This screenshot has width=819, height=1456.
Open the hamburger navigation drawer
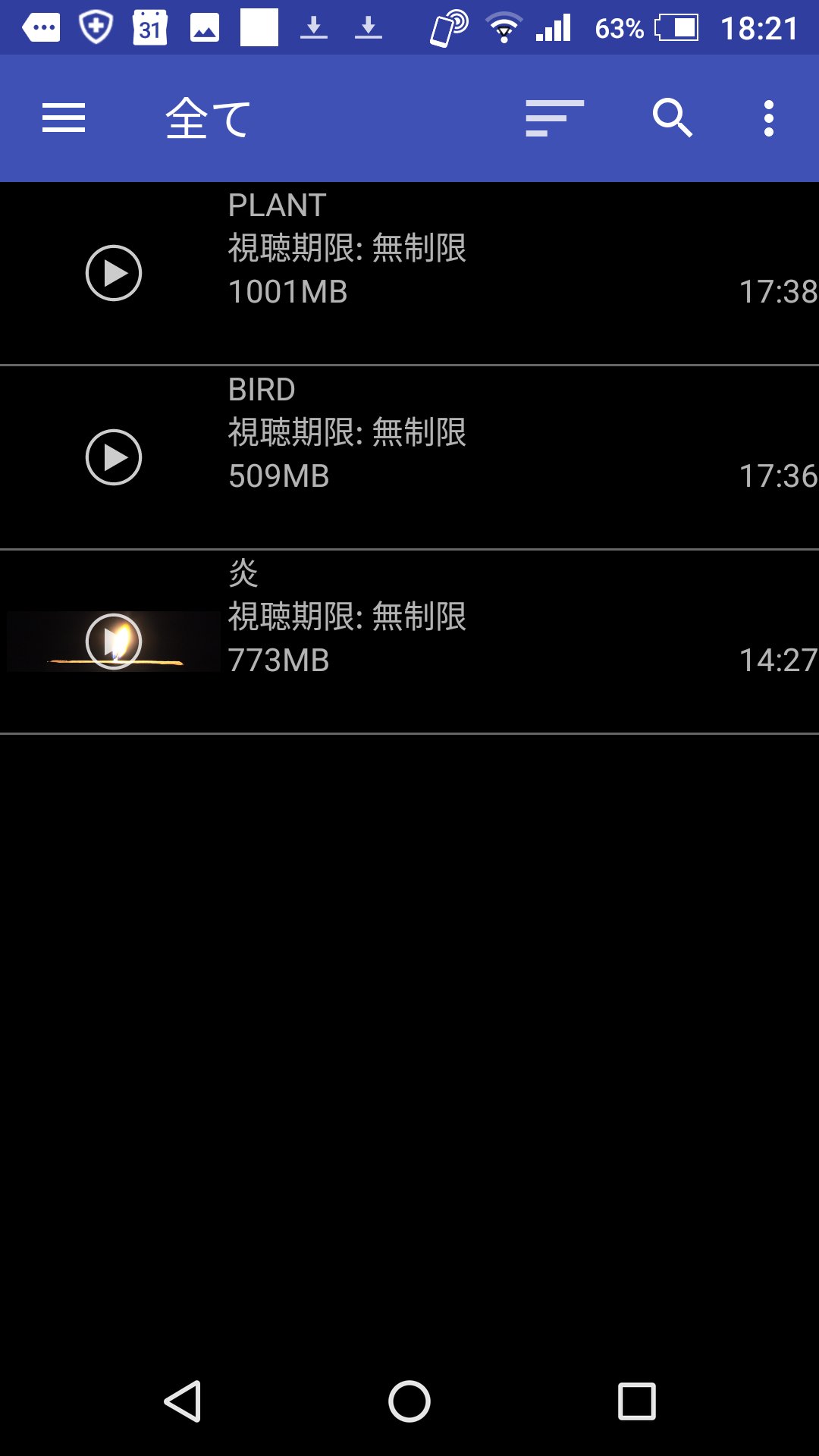pos(64,118)
